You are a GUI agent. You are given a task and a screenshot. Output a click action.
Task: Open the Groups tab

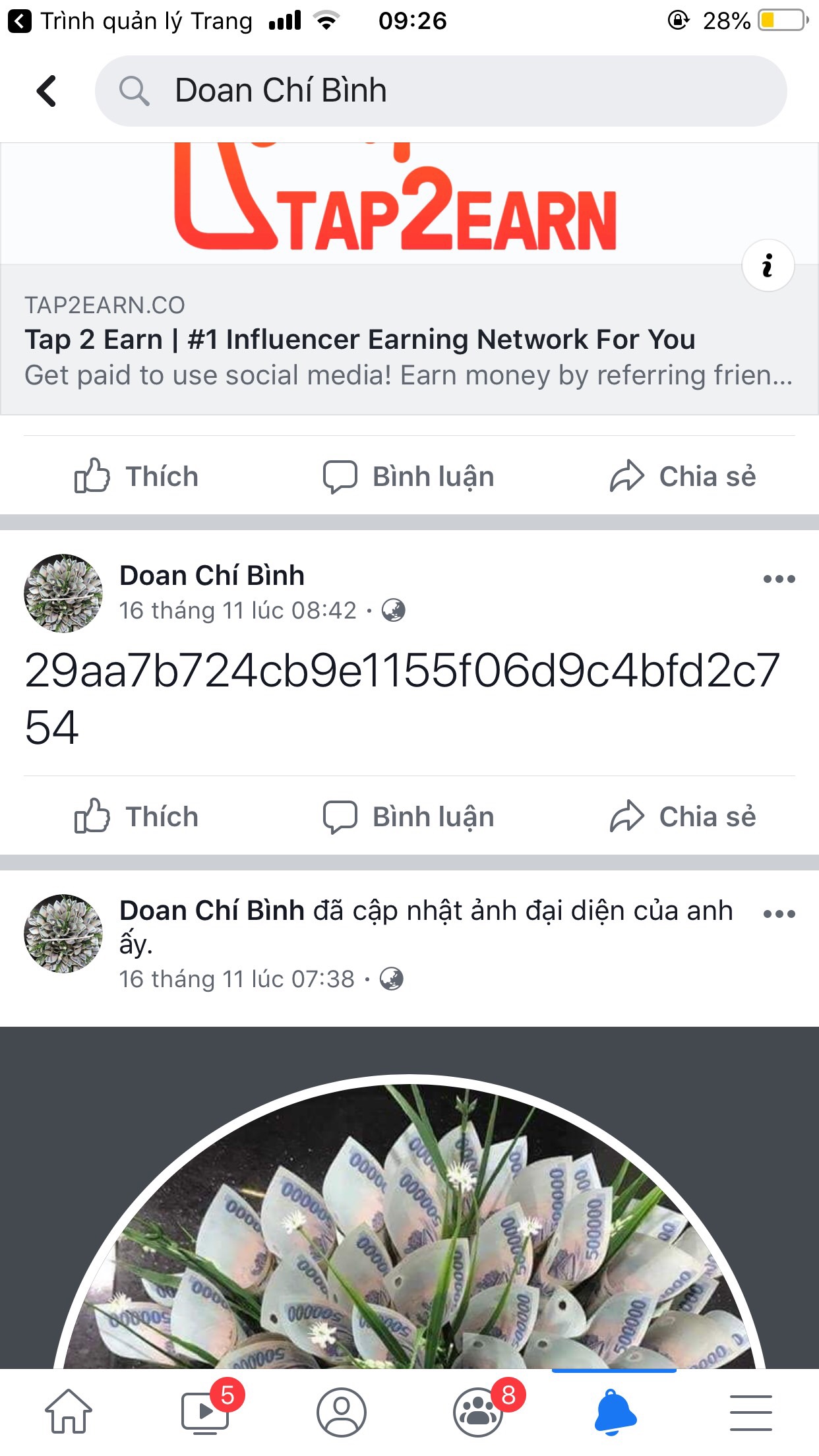pos(479,1411)
